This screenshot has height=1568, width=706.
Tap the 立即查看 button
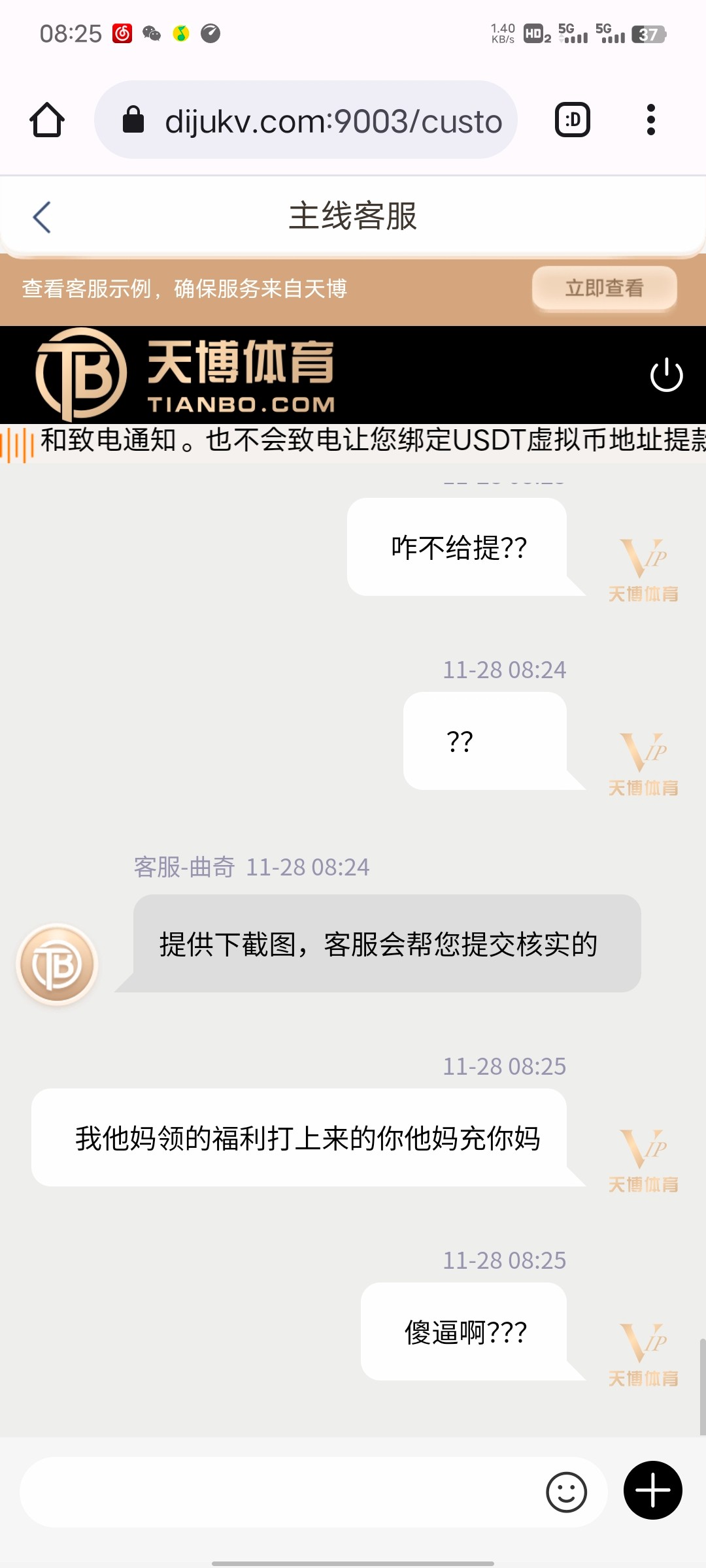click(603, 288)
